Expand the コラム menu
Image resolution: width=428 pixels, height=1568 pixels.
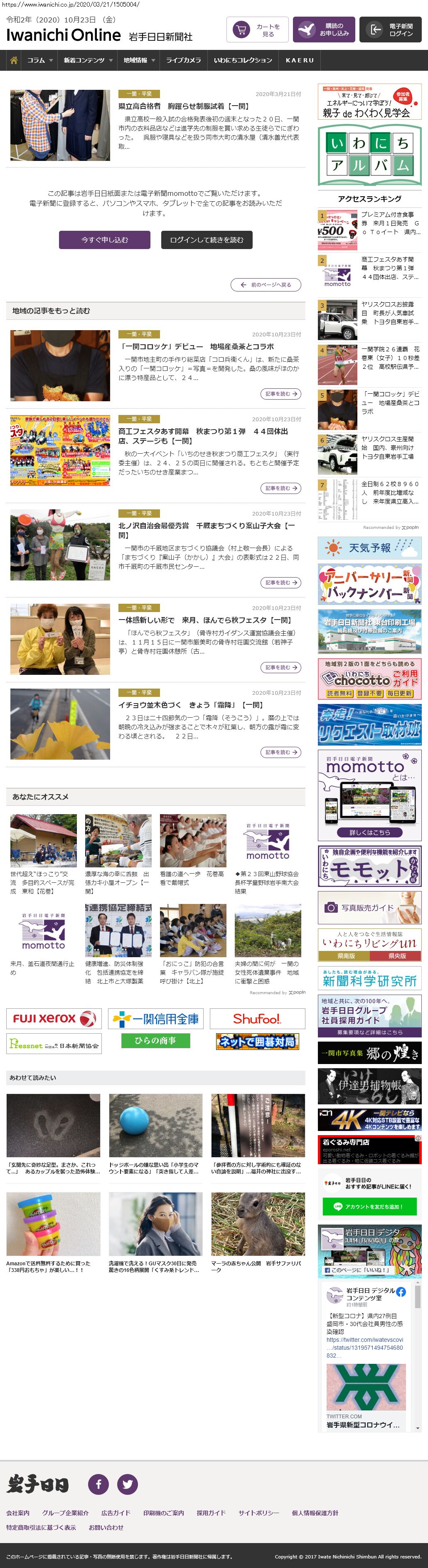39,60
